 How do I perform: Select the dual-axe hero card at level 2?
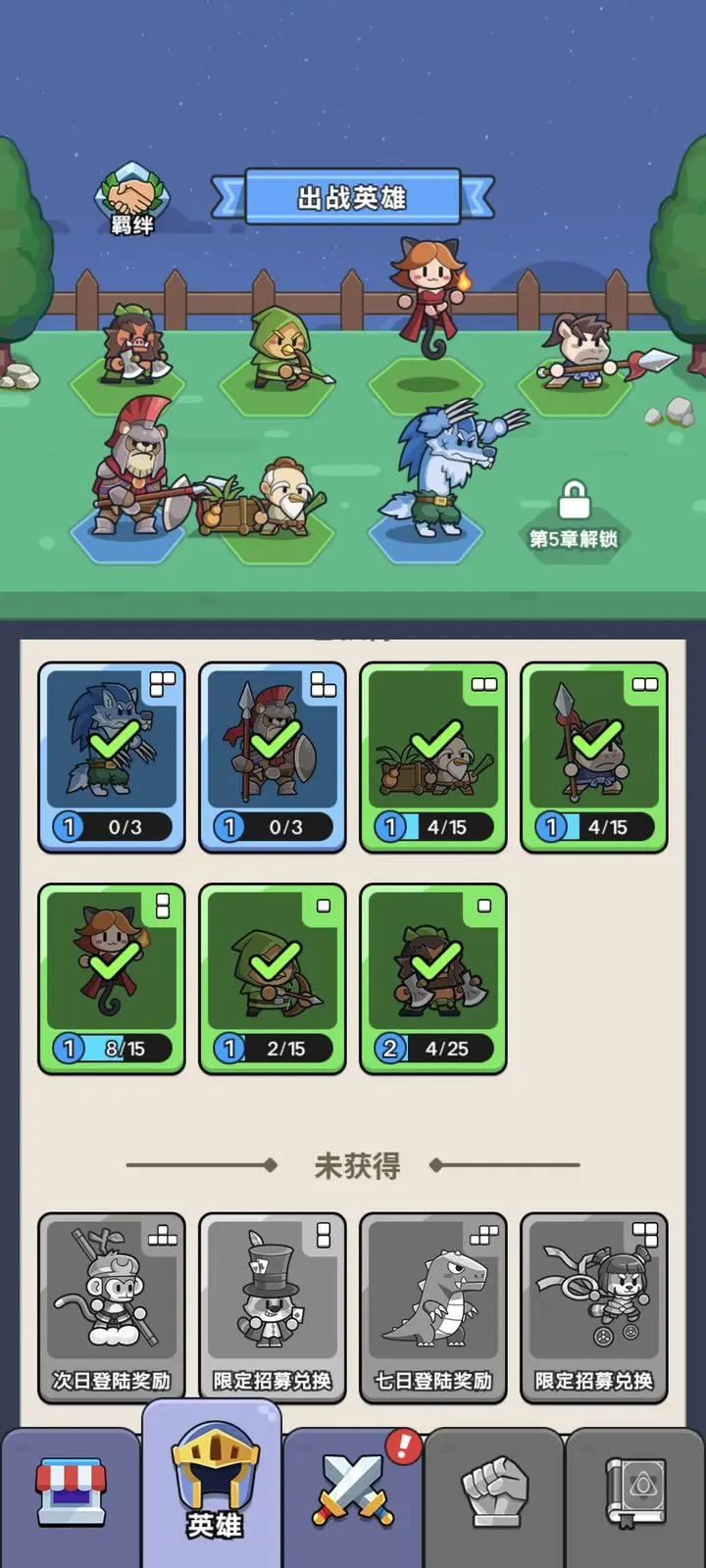click(x=433, y=978)
